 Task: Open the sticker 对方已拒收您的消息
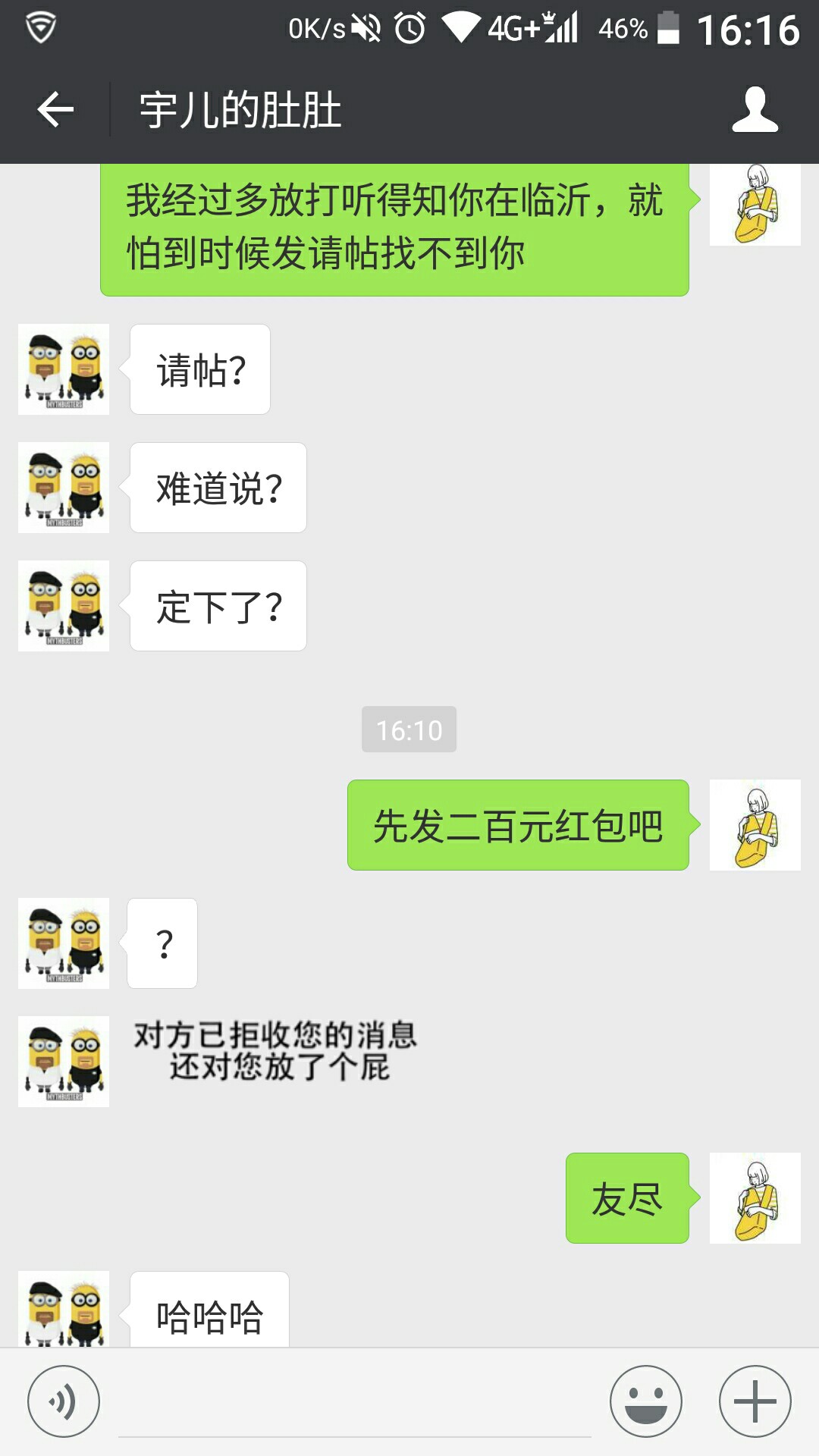[x=275, y=1051]
